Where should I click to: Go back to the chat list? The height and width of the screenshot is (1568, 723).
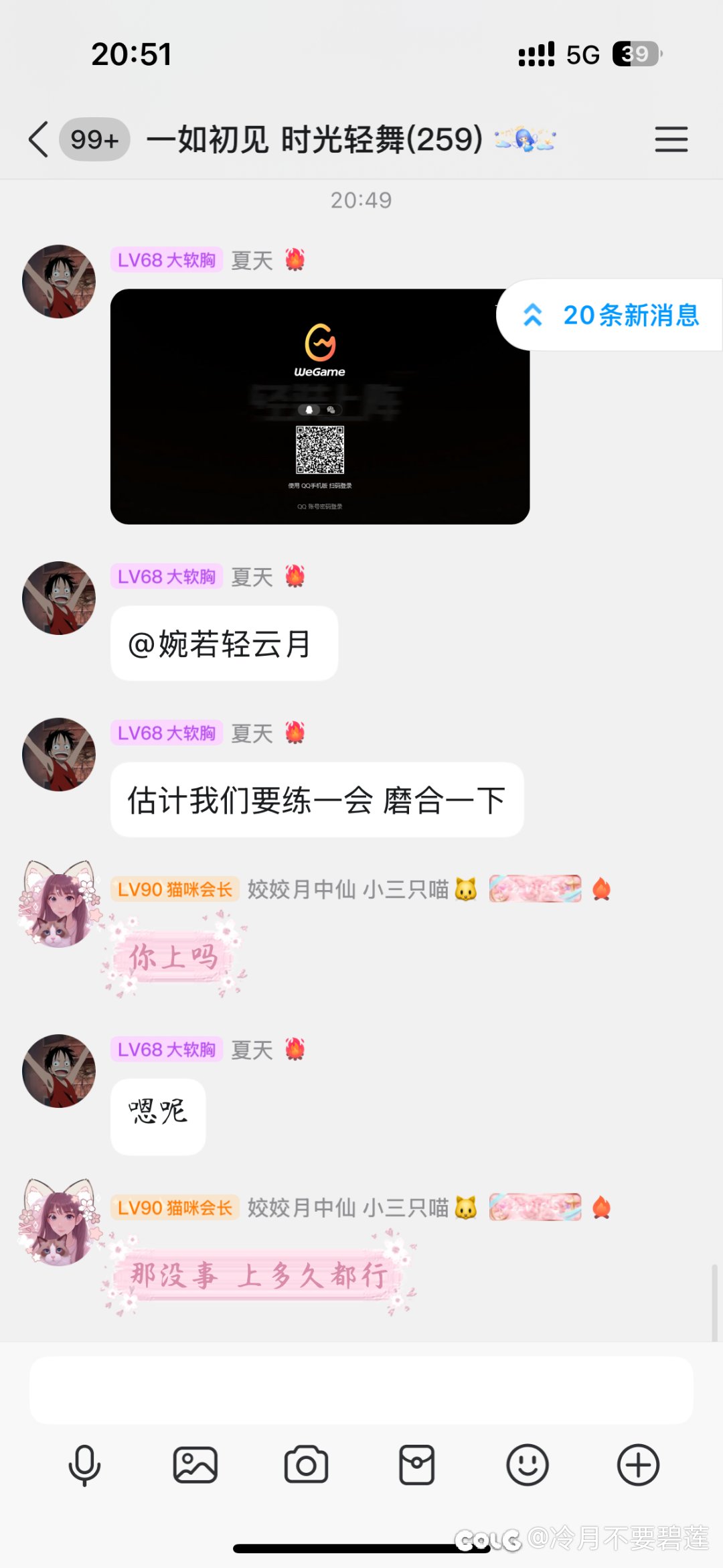point(39,139)
